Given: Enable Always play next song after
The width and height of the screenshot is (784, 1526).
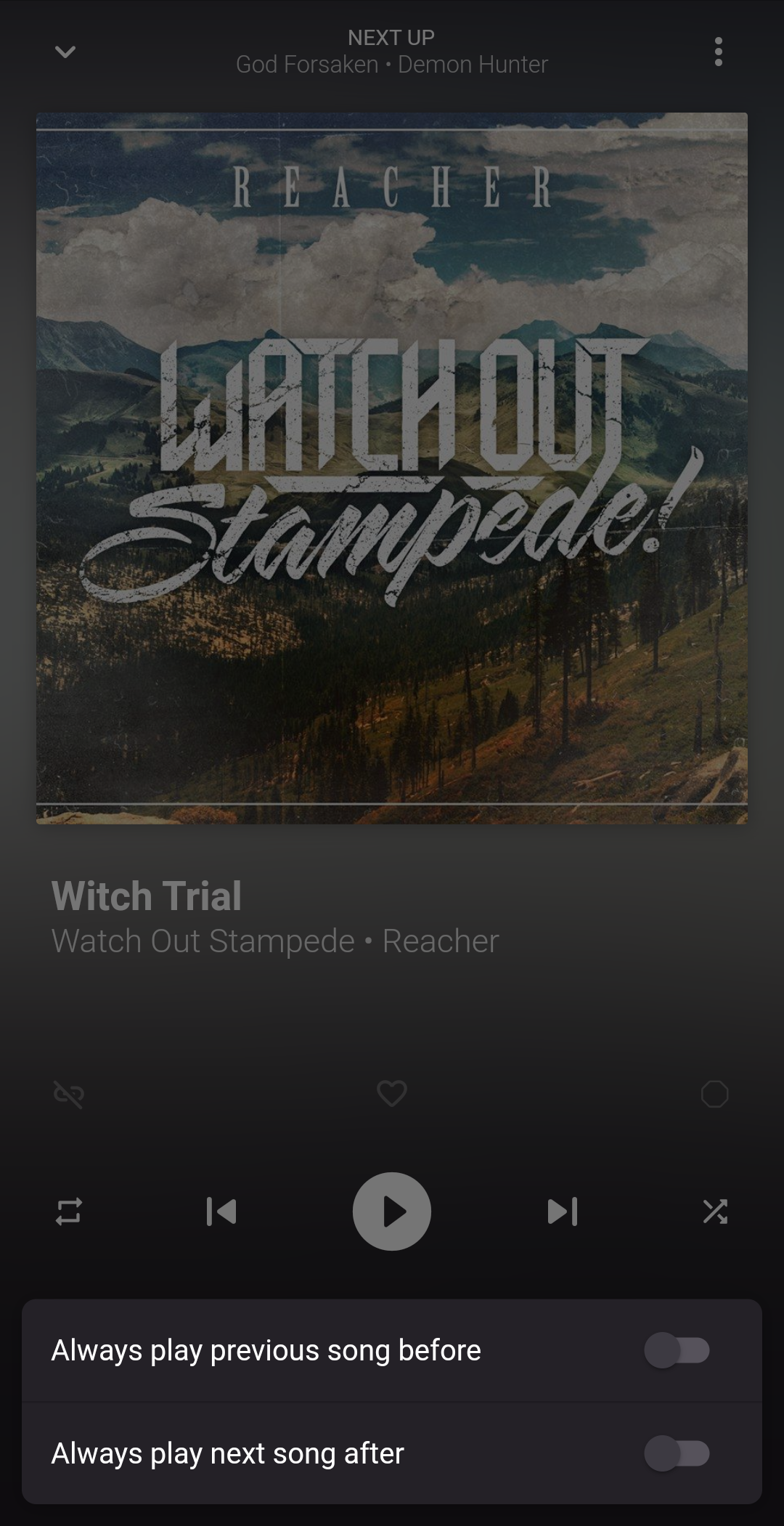Looking at the screenshot, I should [x=677, y=1453].
